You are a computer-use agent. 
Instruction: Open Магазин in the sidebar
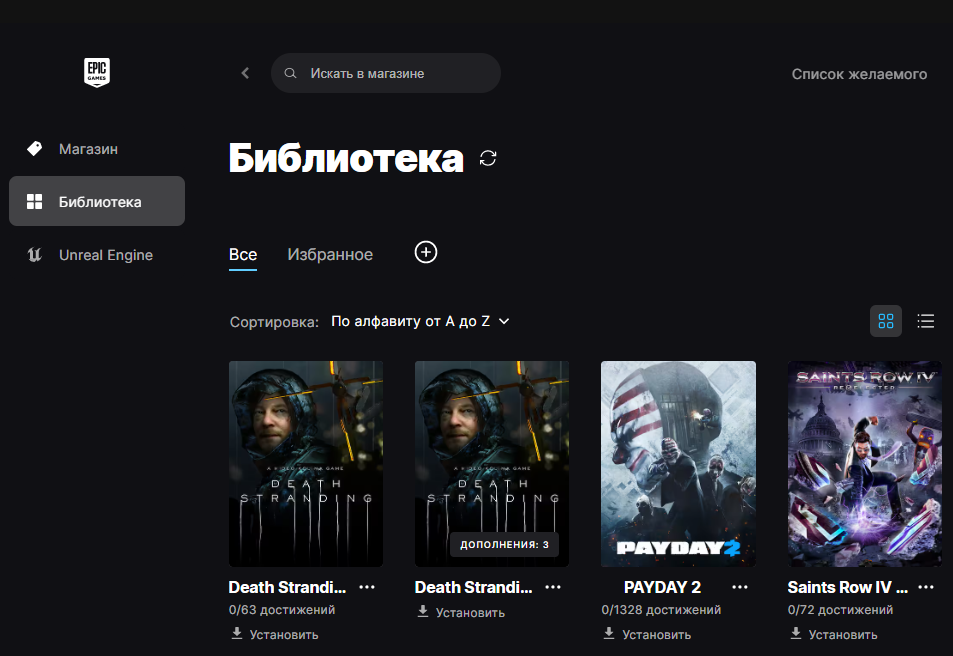click(x=88, y=149)
